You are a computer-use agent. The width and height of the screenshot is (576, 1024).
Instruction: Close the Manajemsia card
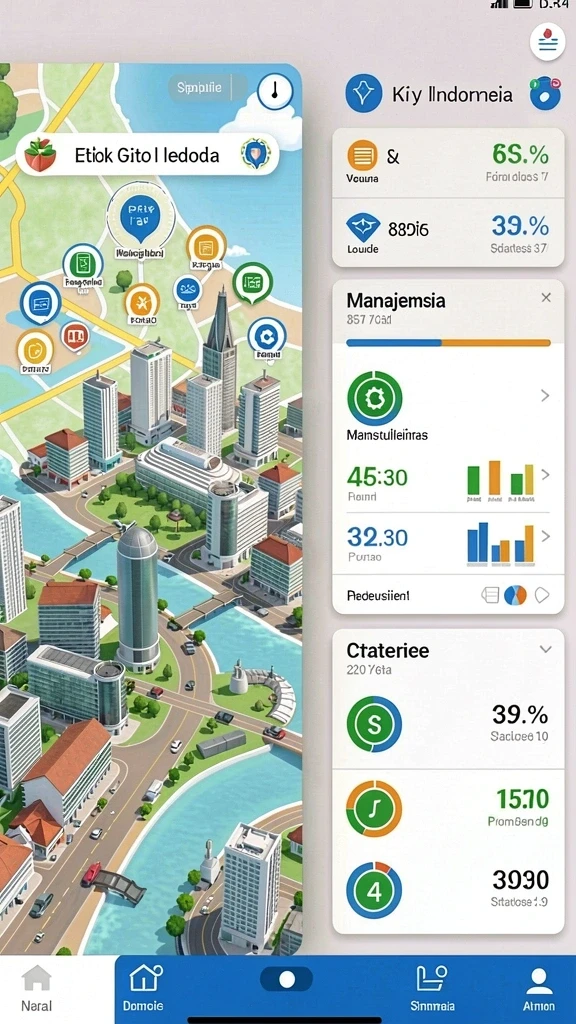tap(546, 298)
